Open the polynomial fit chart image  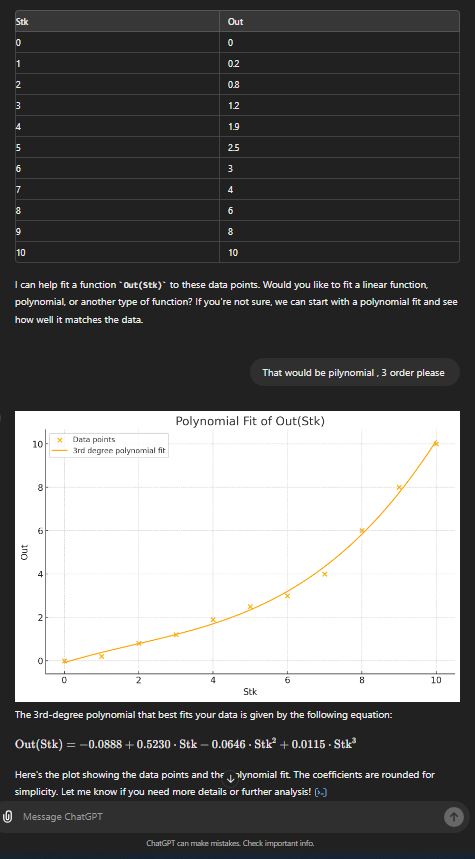[237, 556]
